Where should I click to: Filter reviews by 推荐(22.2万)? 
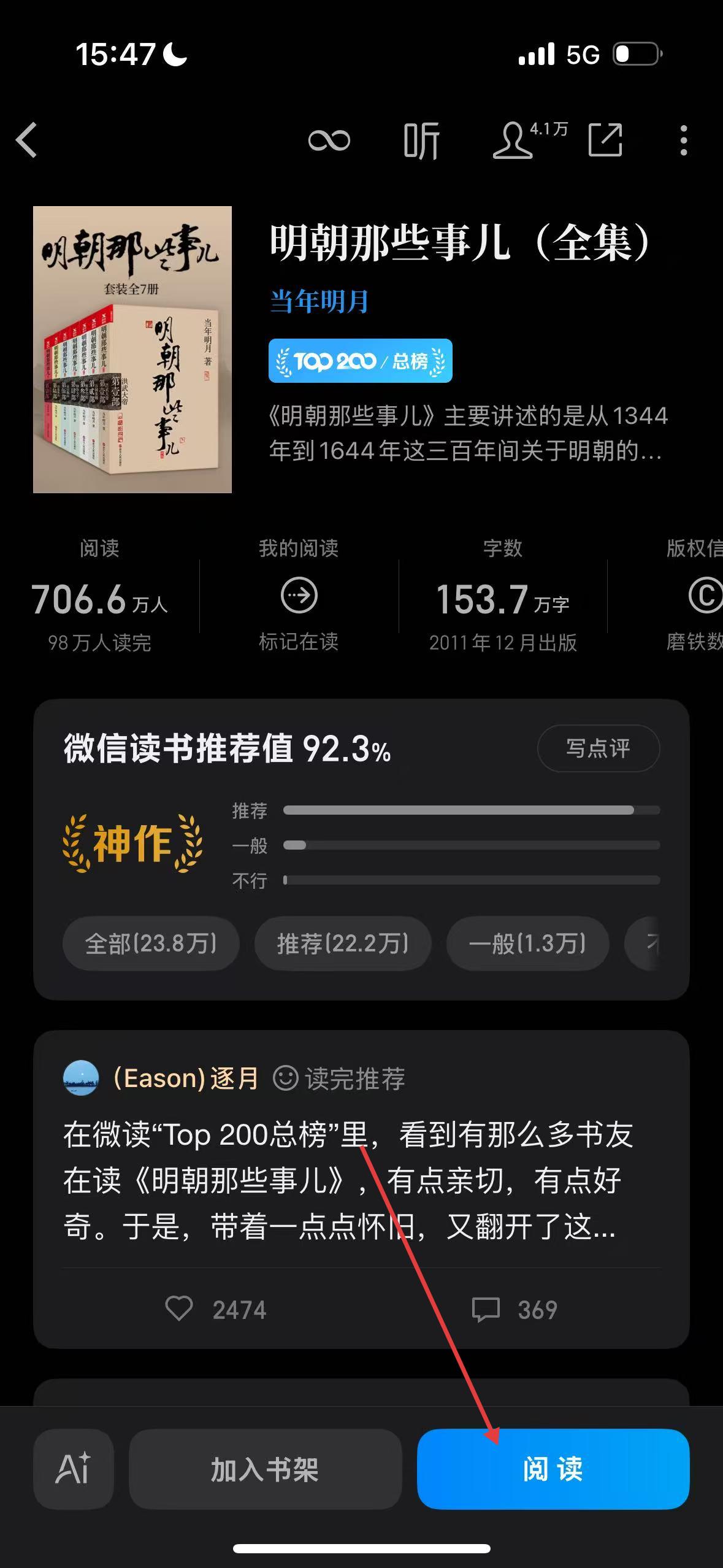point(343,943)
